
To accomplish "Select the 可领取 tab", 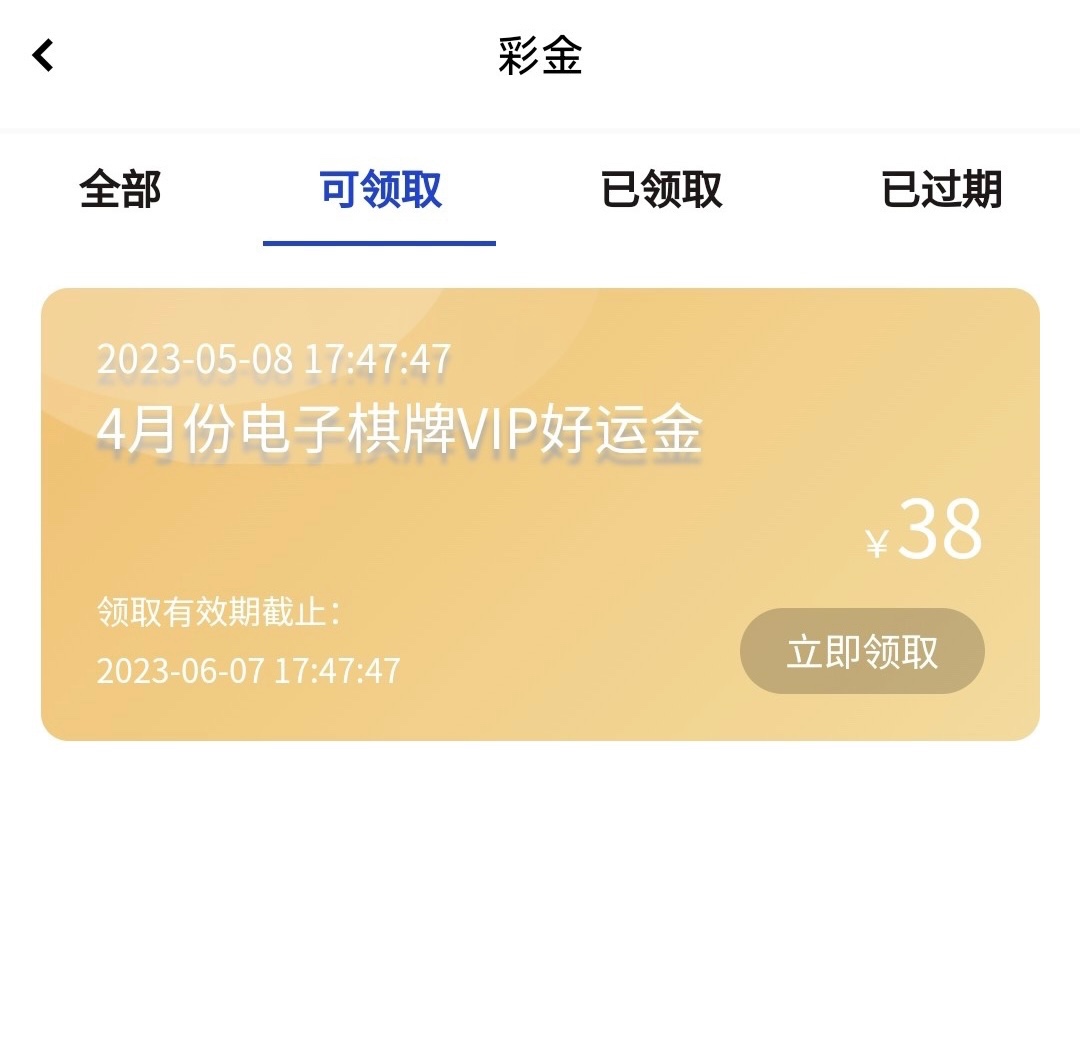I will tap(380, 189).
